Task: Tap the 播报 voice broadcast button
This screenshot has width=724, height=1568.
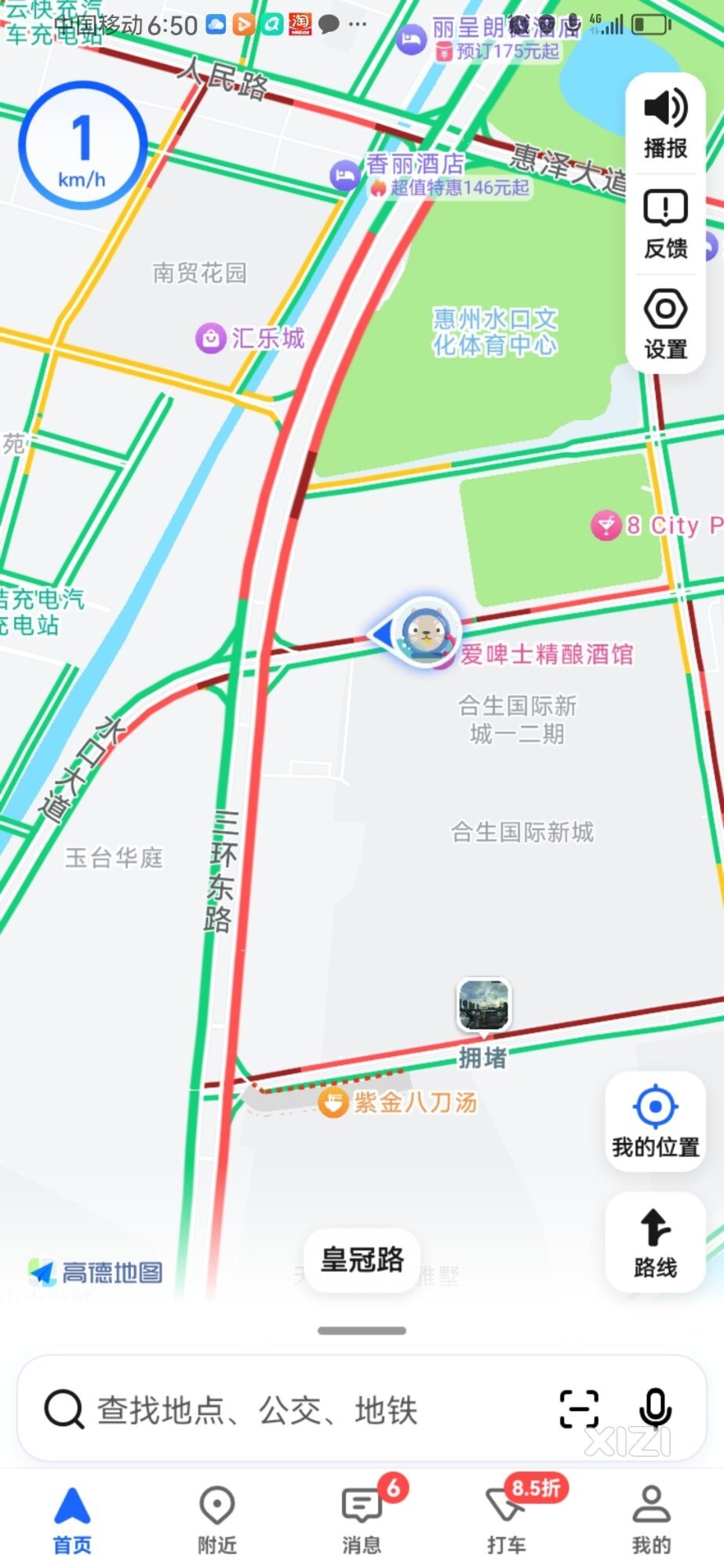Action: (x=665, y=125)
